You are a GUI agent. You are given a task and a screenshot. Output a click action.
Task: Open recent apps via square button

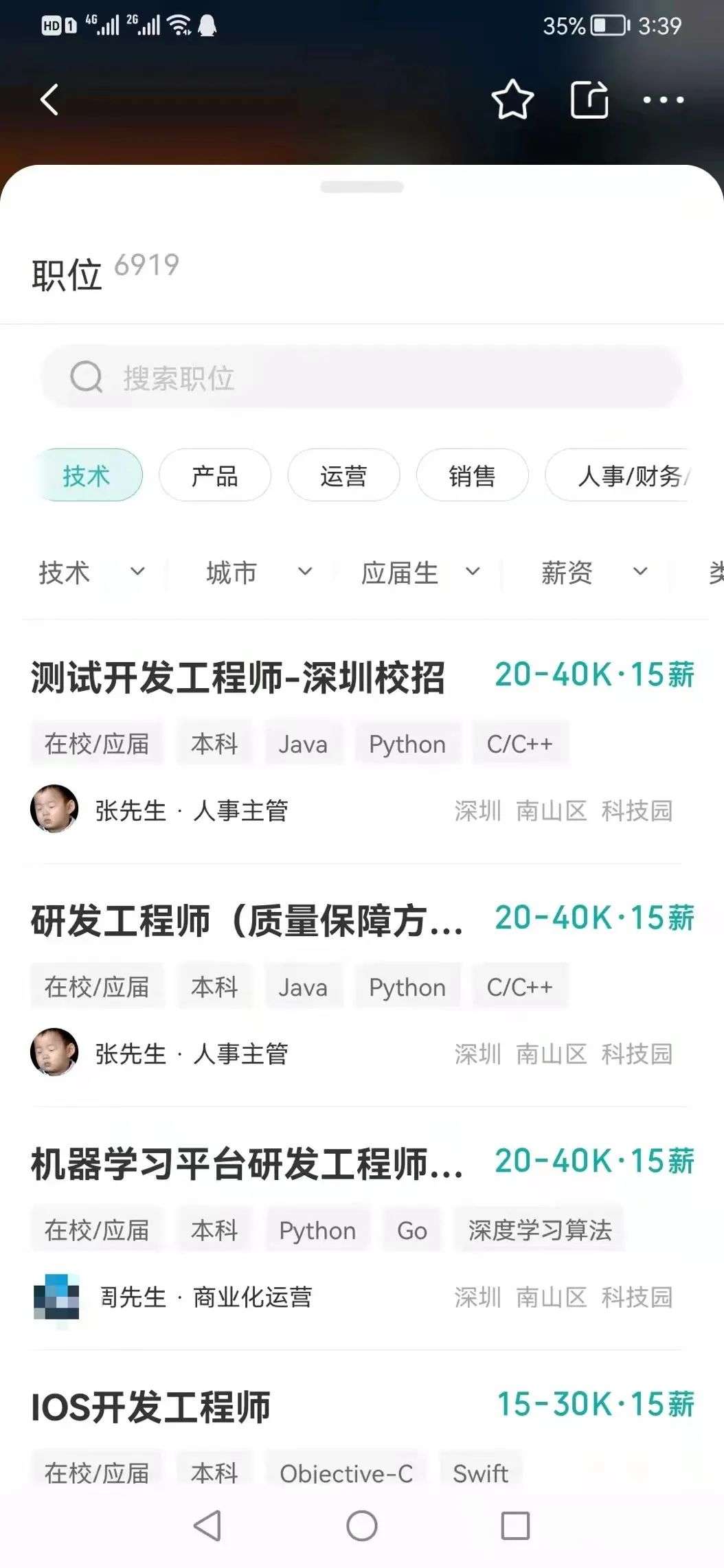pos(515,1526)
